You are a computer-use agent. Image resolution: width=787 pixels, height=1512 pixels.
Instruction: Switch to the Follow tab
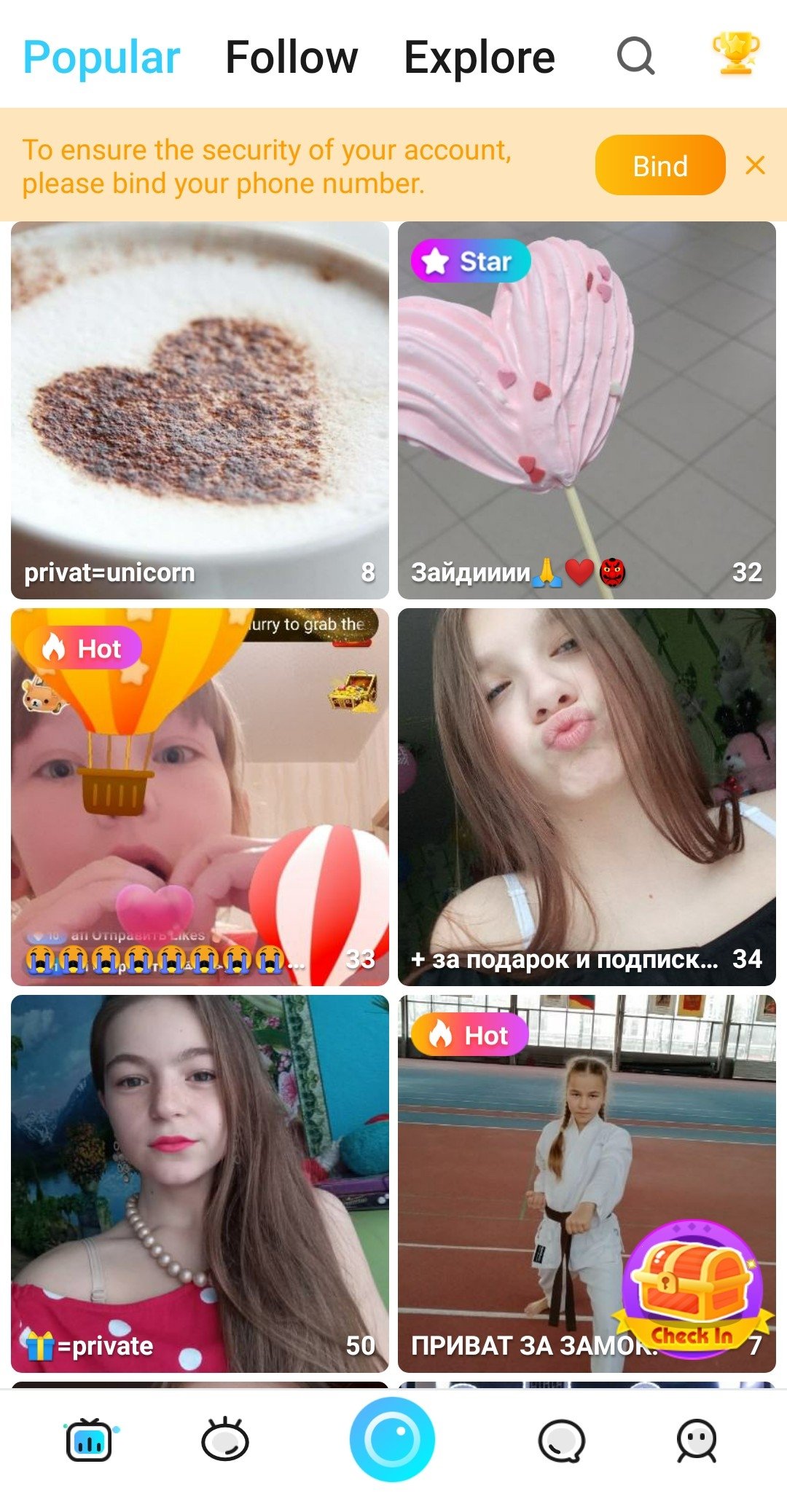point(291,58)
